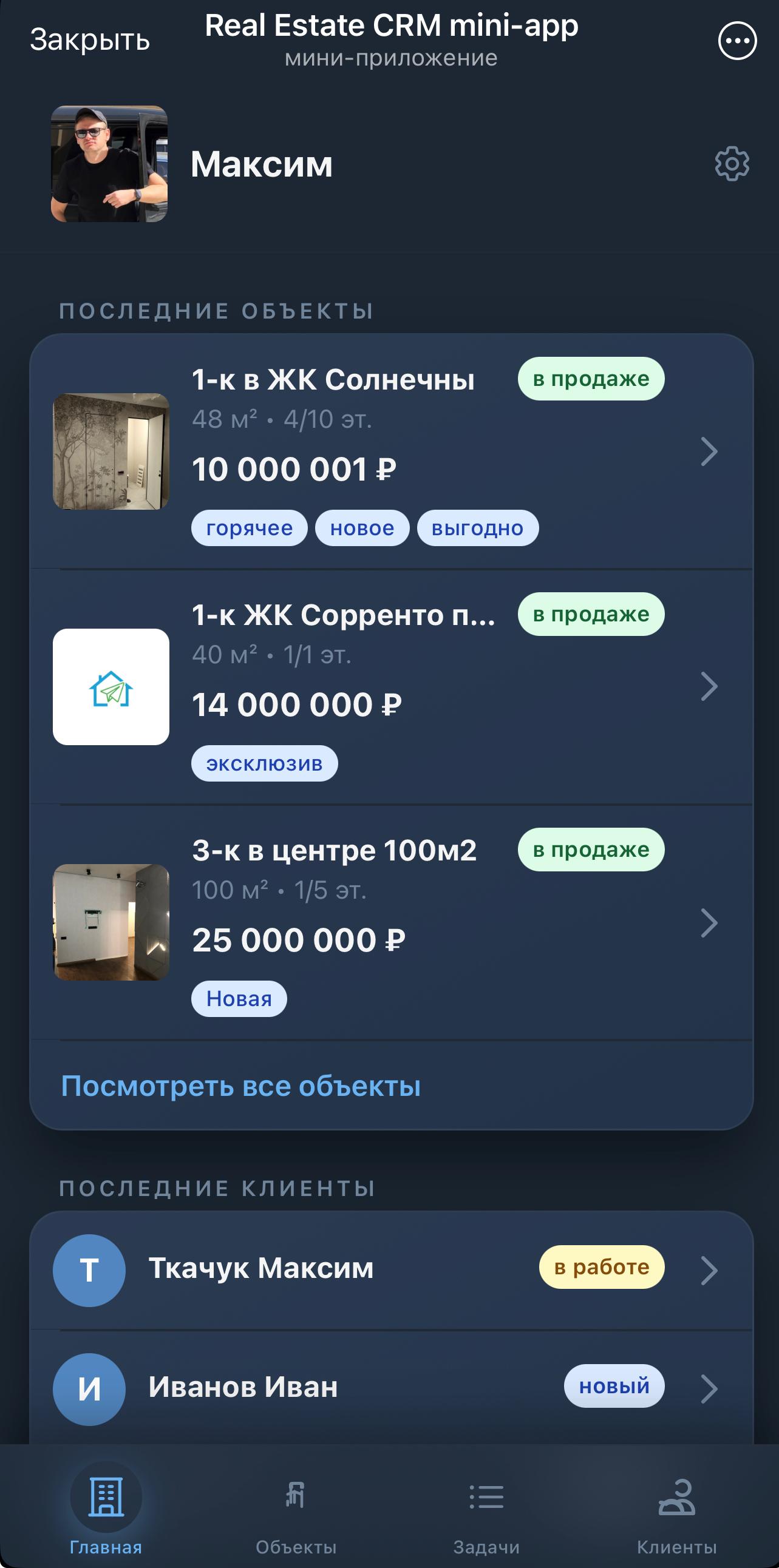Toggle the эксклюзив tag

[x=265, y=763]
